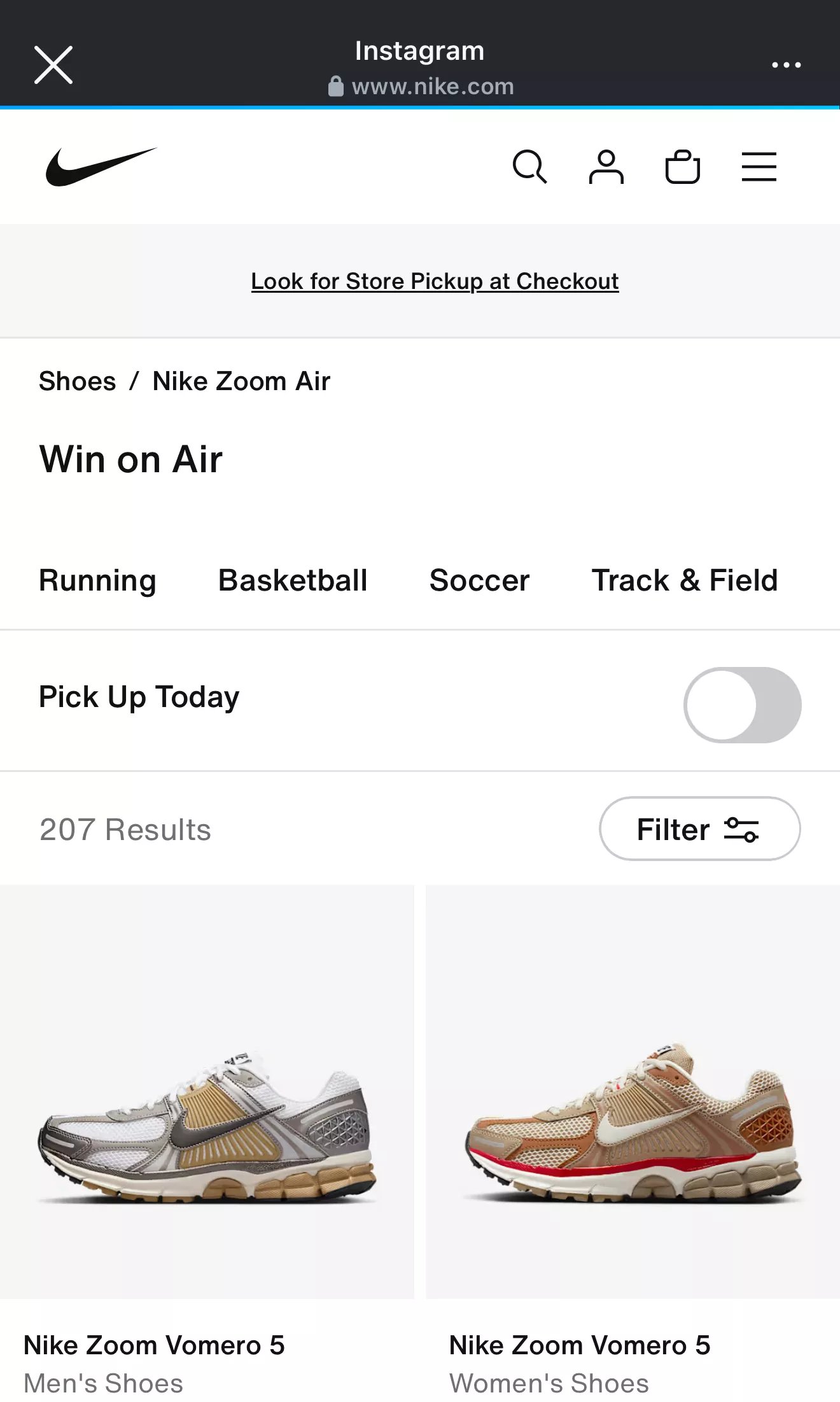Screen dimensions: 840x1402
Task: Open the account profile icon
Action: [606, 167]
